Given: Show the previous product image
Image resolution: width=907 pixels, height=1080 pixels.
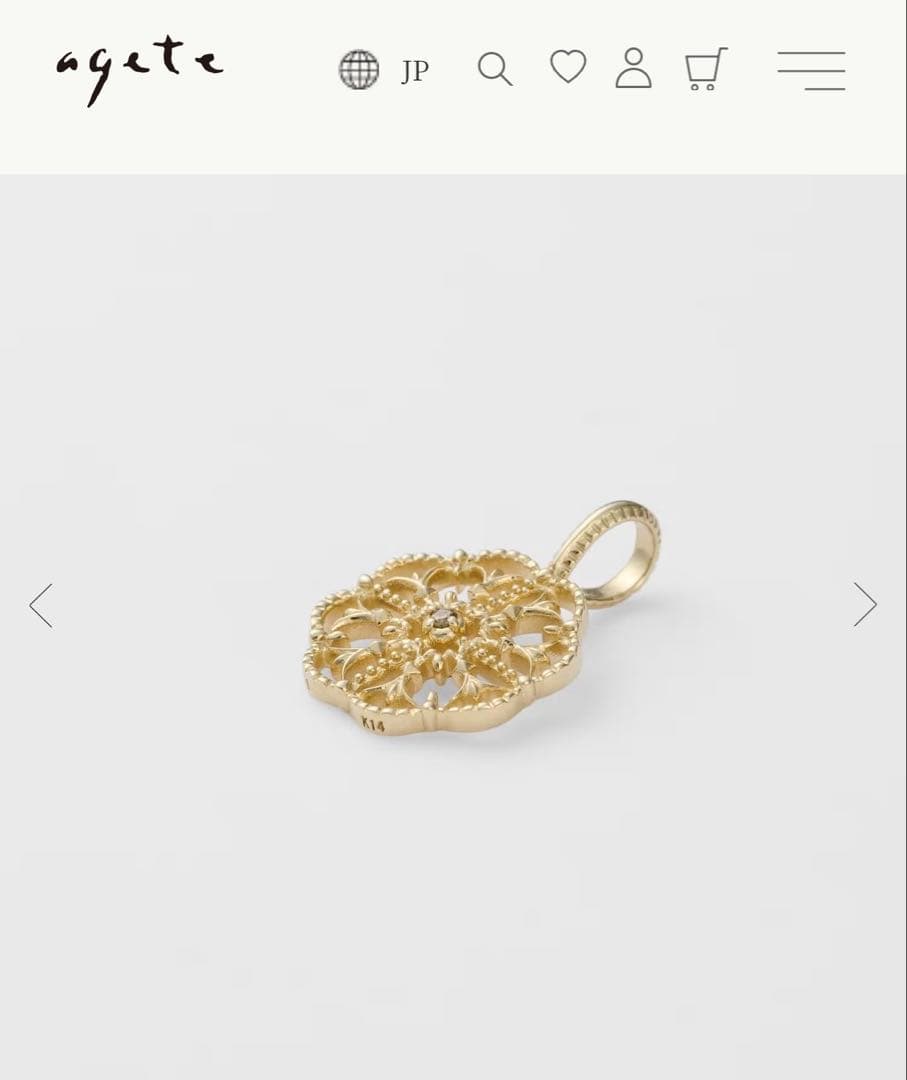Looking at the screenshot, I should [x=41, y=605].
